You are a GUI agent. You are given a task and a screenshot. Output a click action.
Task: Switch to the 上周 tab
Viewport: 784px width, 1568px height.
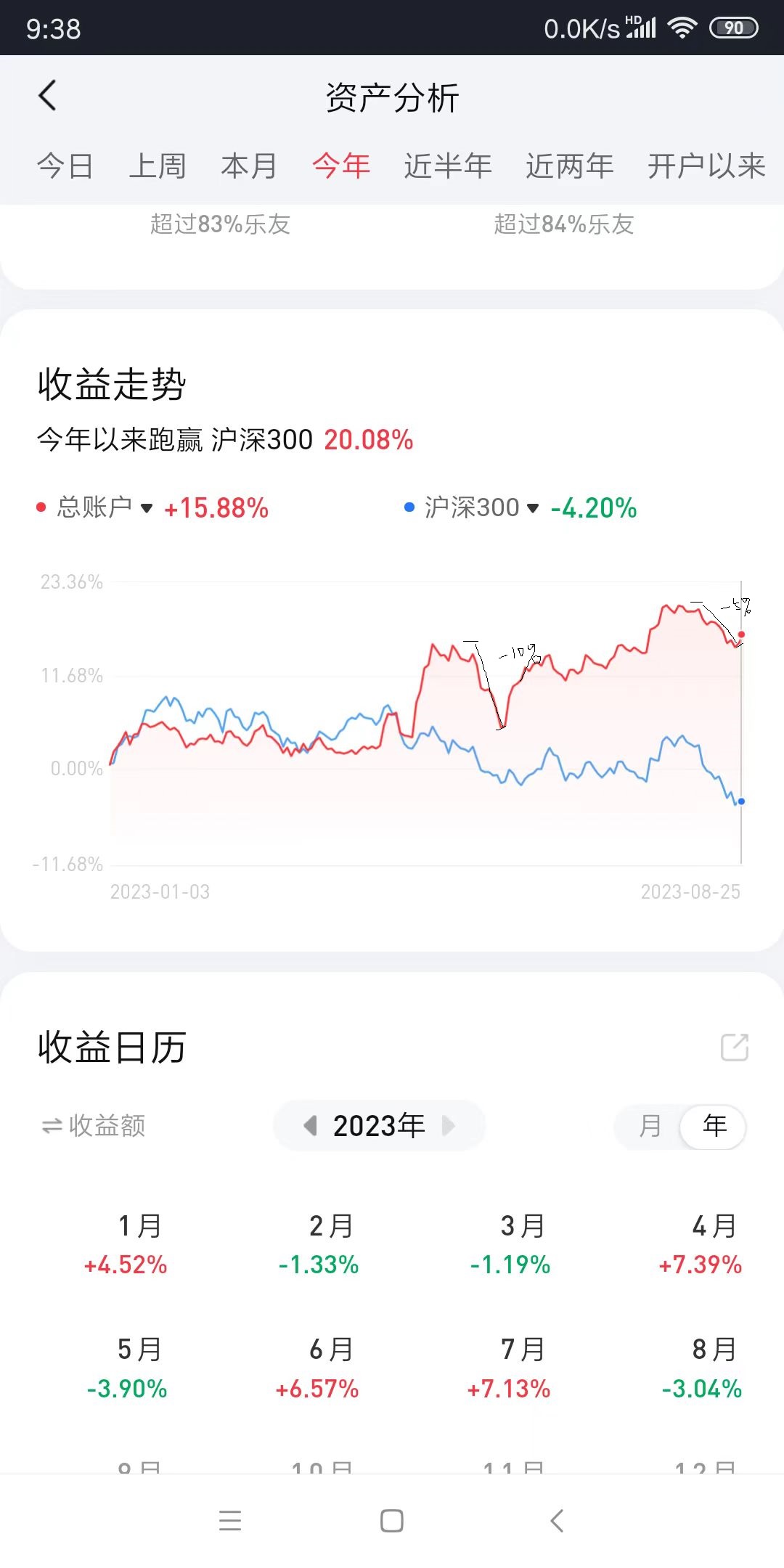click(158, 166)
